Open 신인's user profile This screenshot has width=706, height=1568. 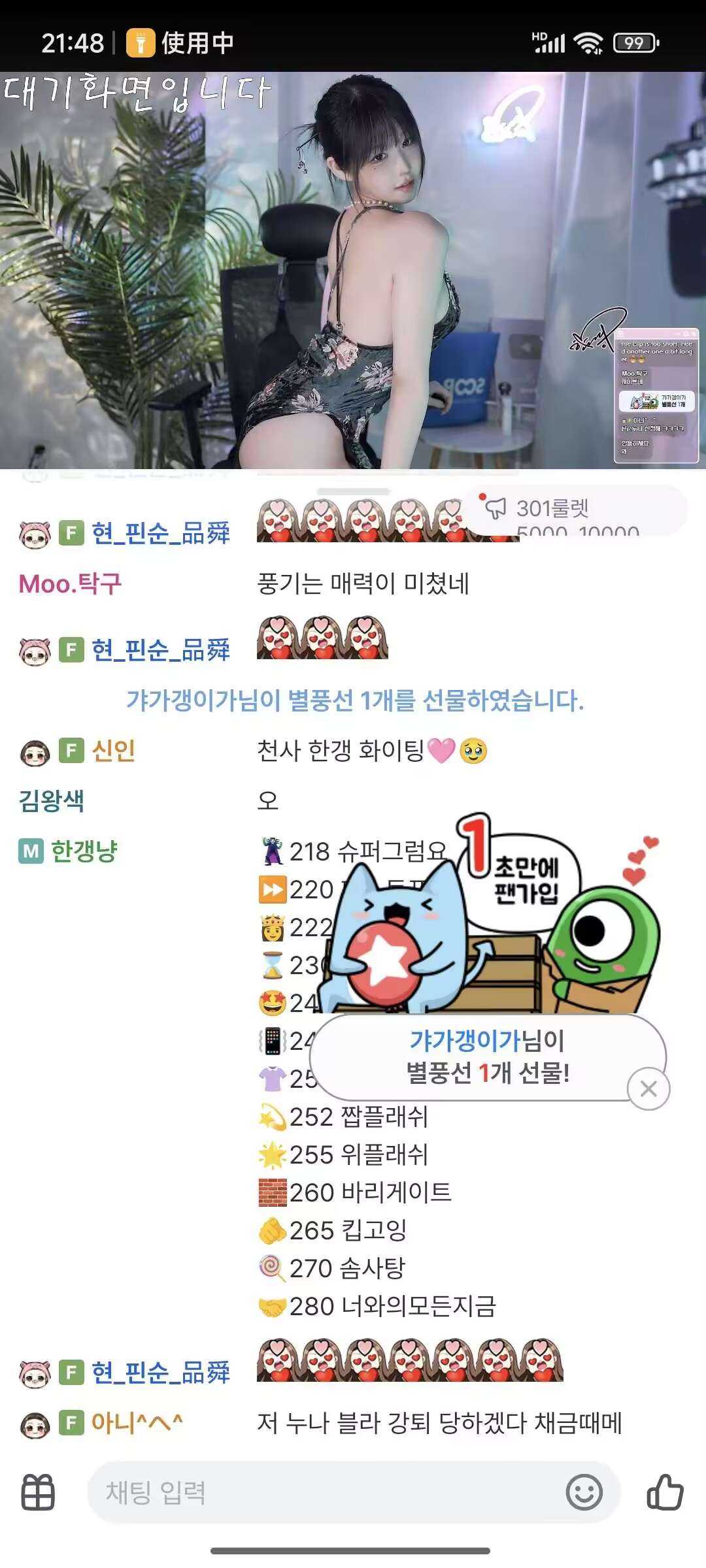(112, 751)
